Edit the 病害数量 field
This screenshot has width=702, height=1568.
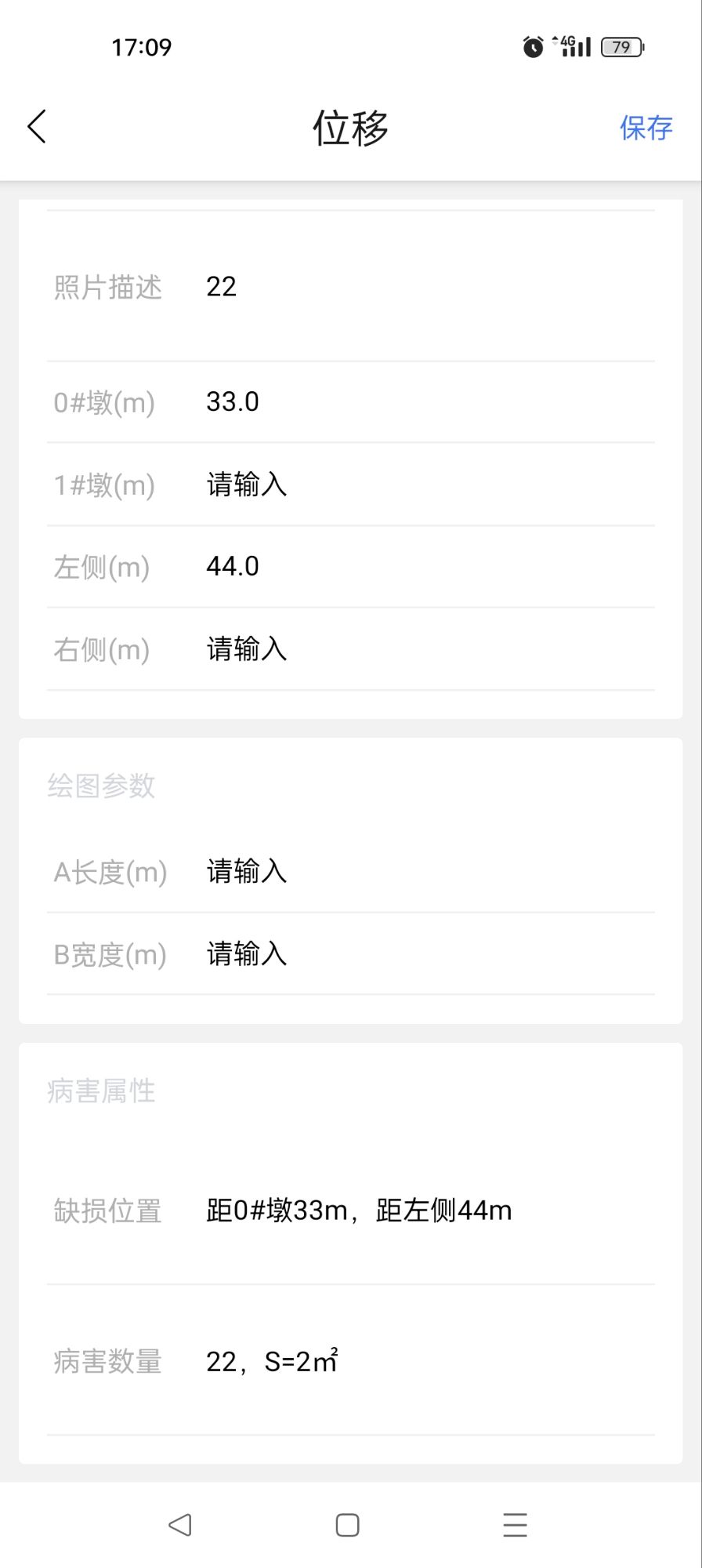pos(423,1362)
